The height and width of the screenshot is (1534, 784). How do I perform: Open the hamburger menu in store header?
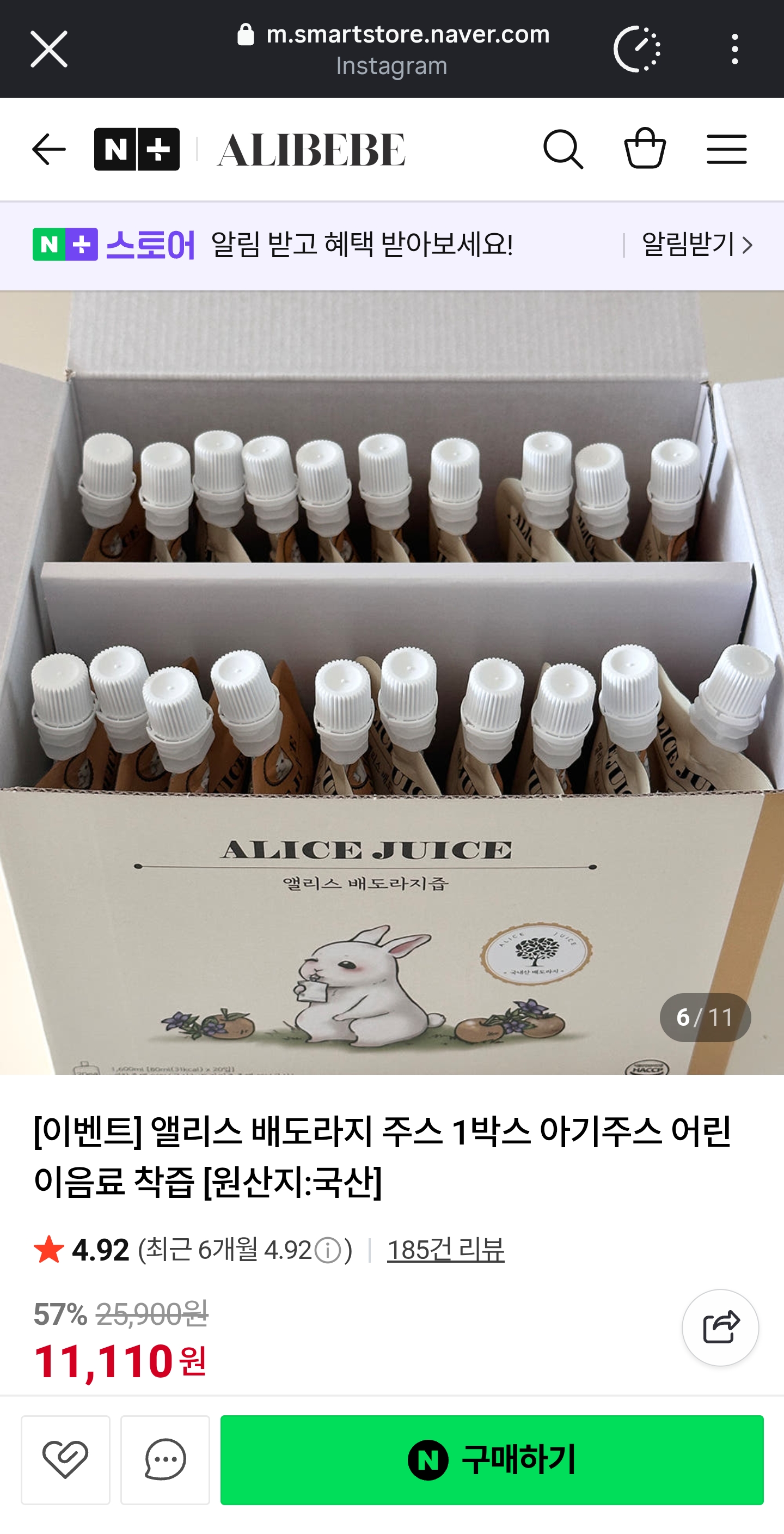(727, 149)
